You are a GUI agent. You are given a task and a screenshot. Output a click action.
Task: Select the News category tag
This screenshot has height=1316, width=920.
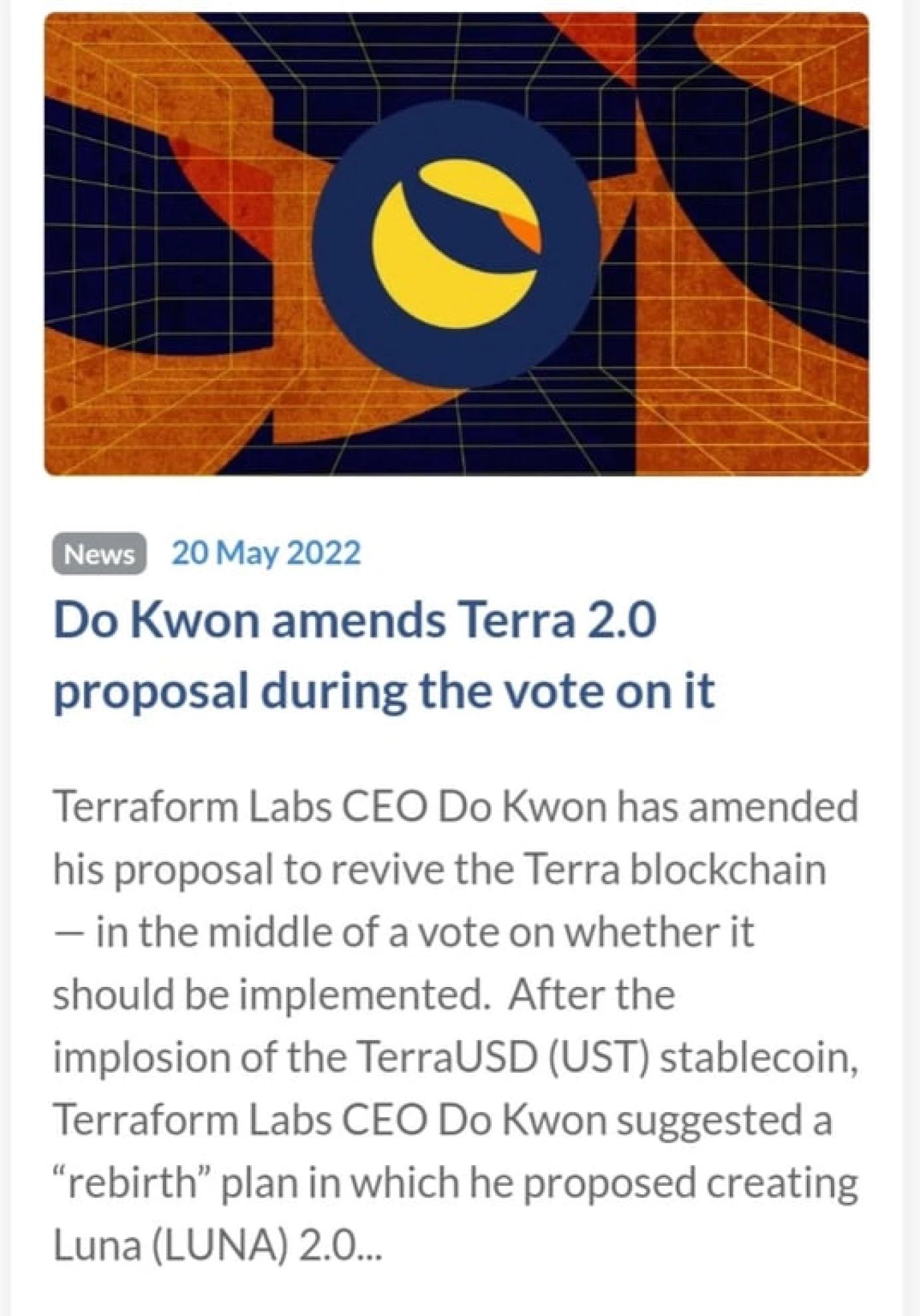pyautogui.click(x=100, y=553)
